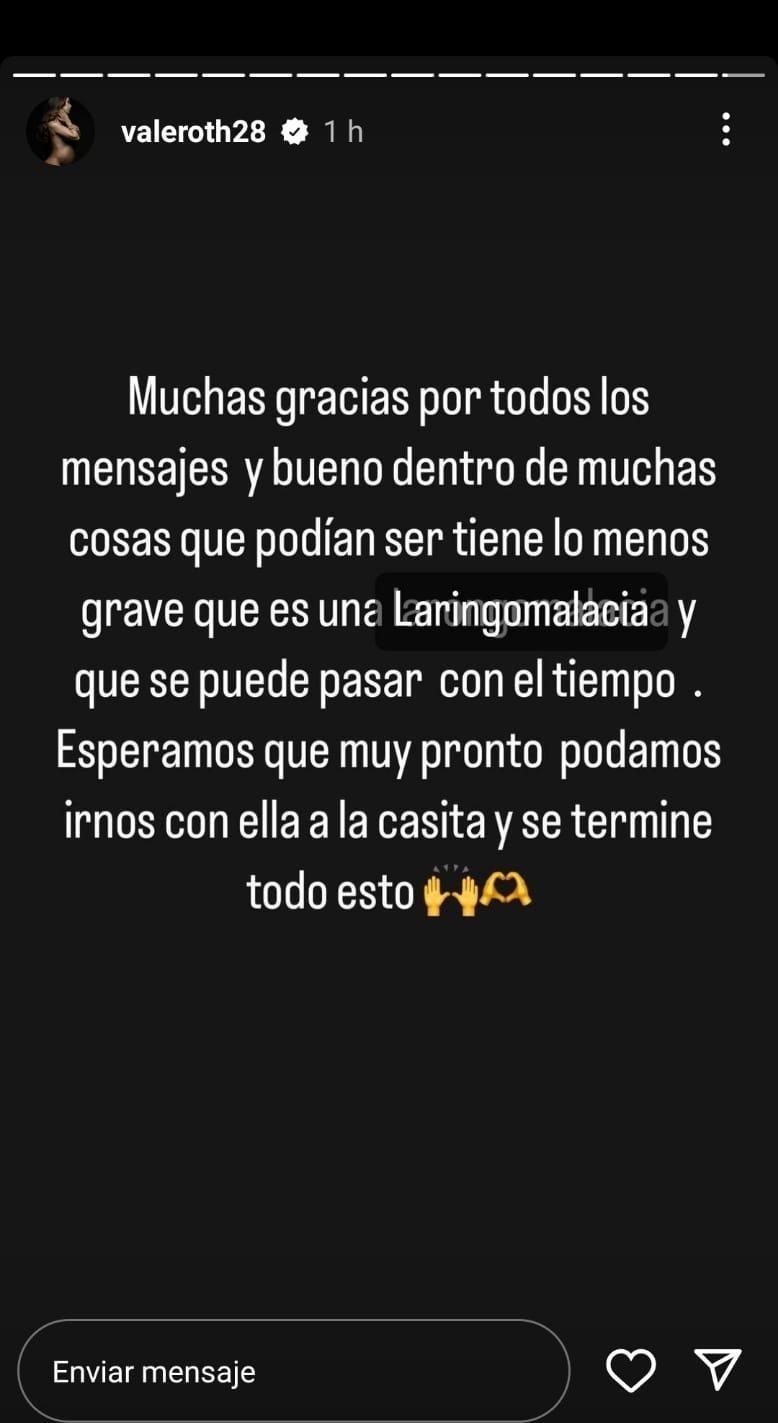Select the paper plane share icon

pyautogui.click(x=718, y=1371)
